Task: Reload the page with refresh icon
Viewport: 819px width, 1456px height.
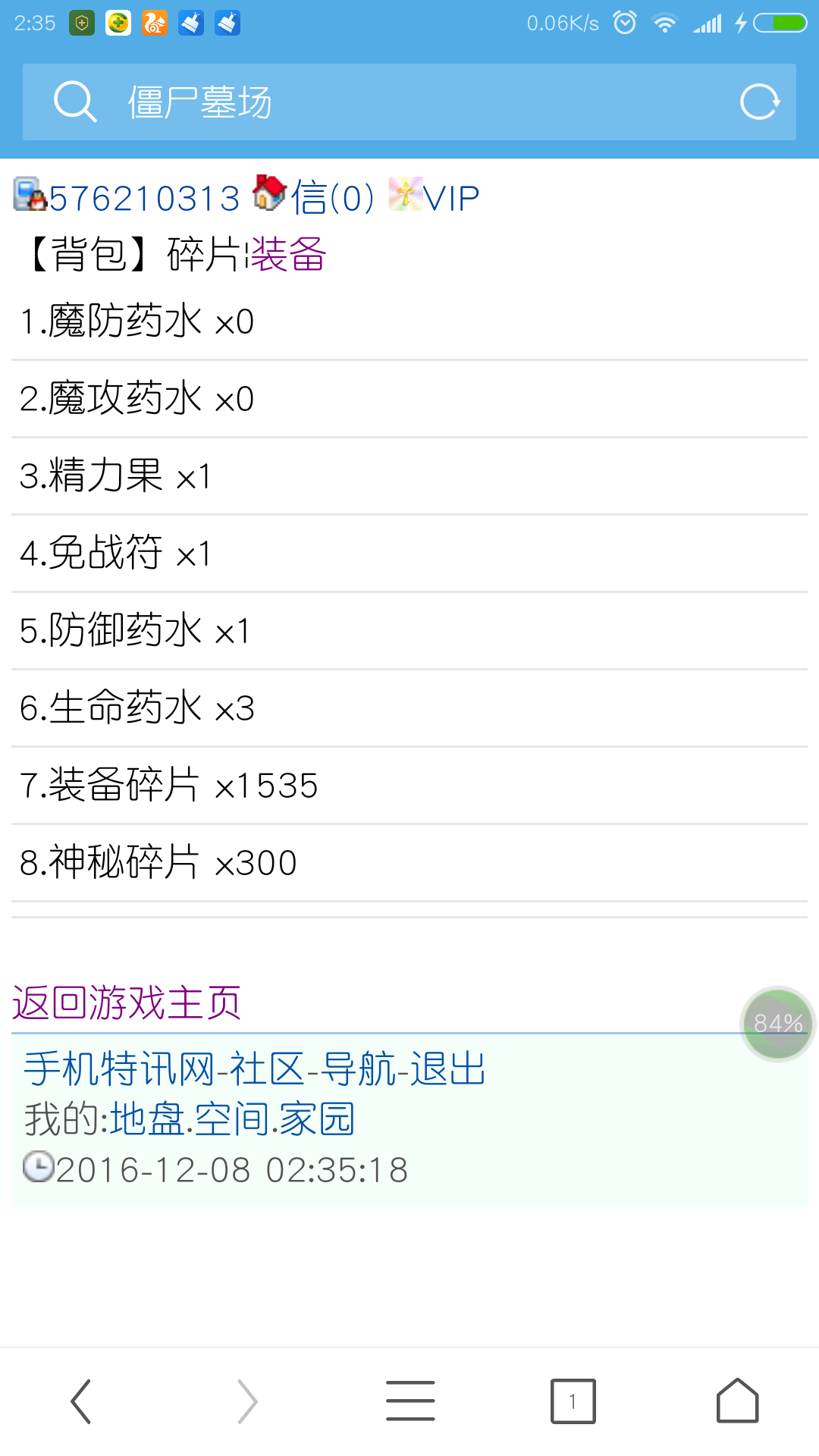Action: coord(759,102)
